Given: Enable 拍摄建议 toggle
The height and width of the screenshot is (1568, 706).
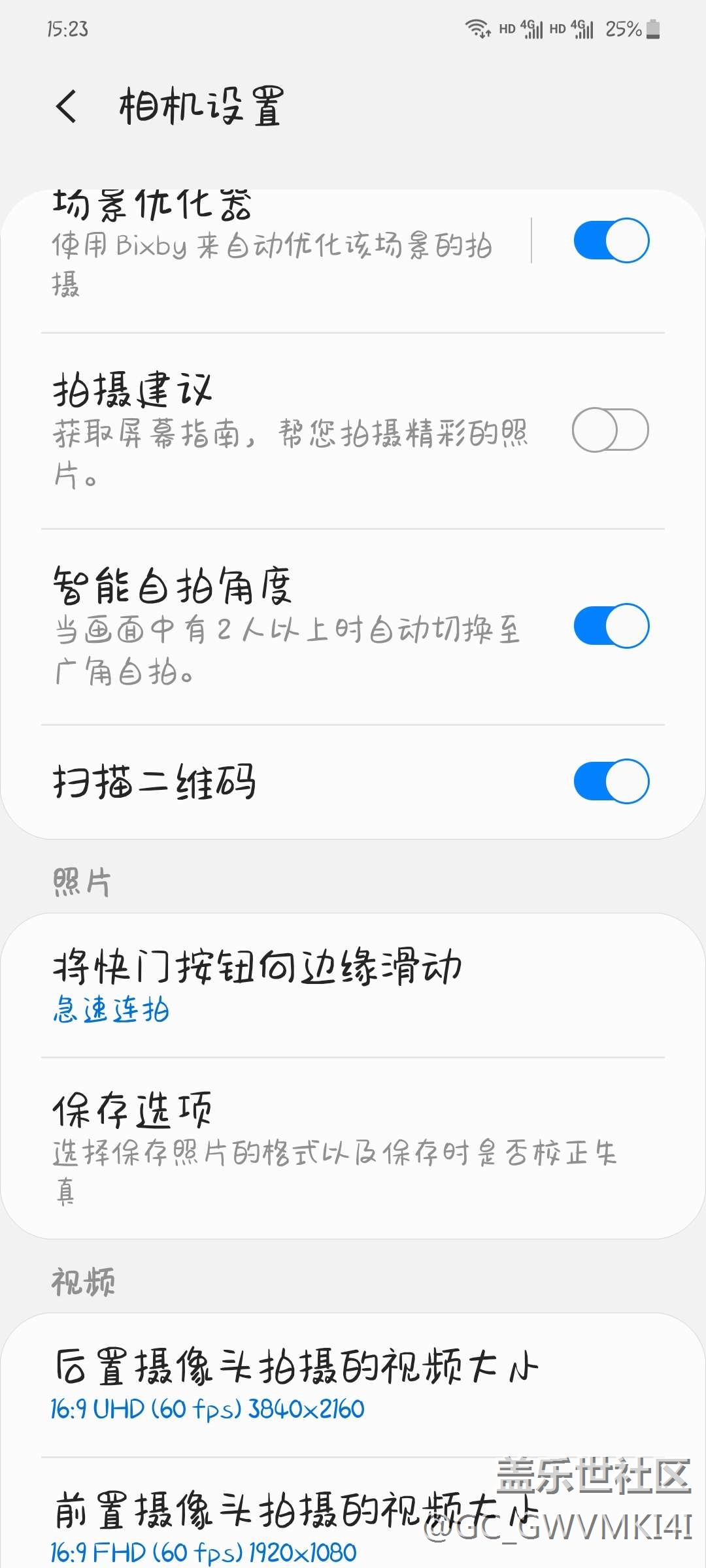Looking at the screenshot, I should [x=611, y=430].
